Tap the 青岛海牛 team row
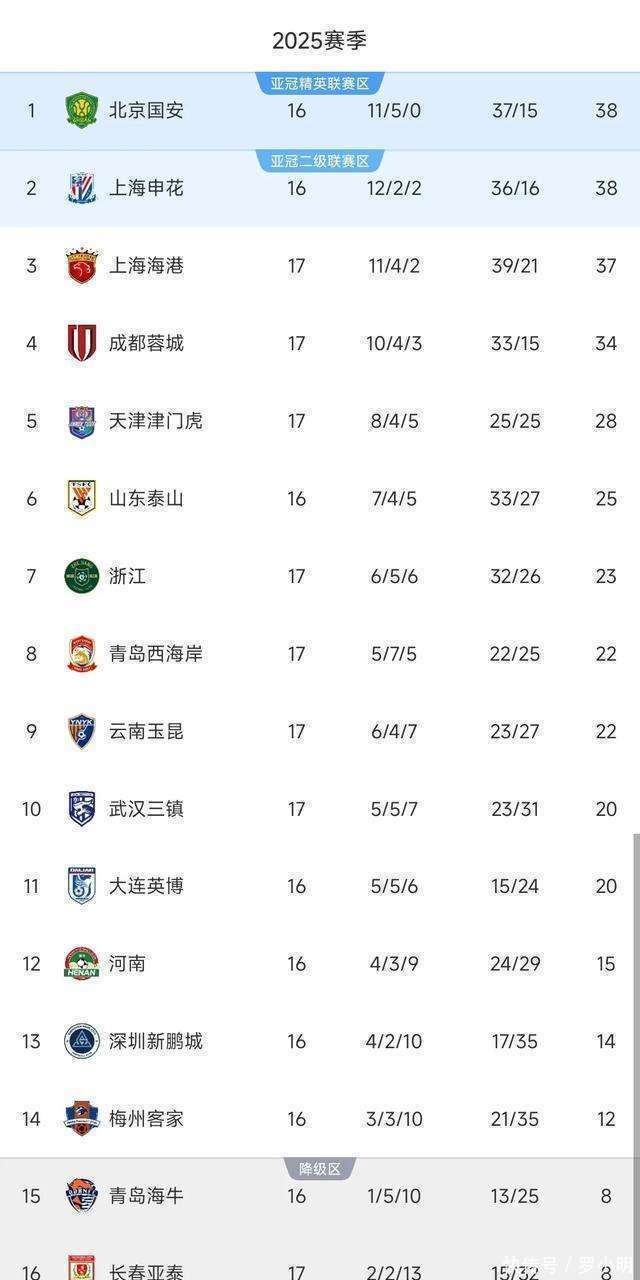The image size is (640, 1280). [320, 1196]
